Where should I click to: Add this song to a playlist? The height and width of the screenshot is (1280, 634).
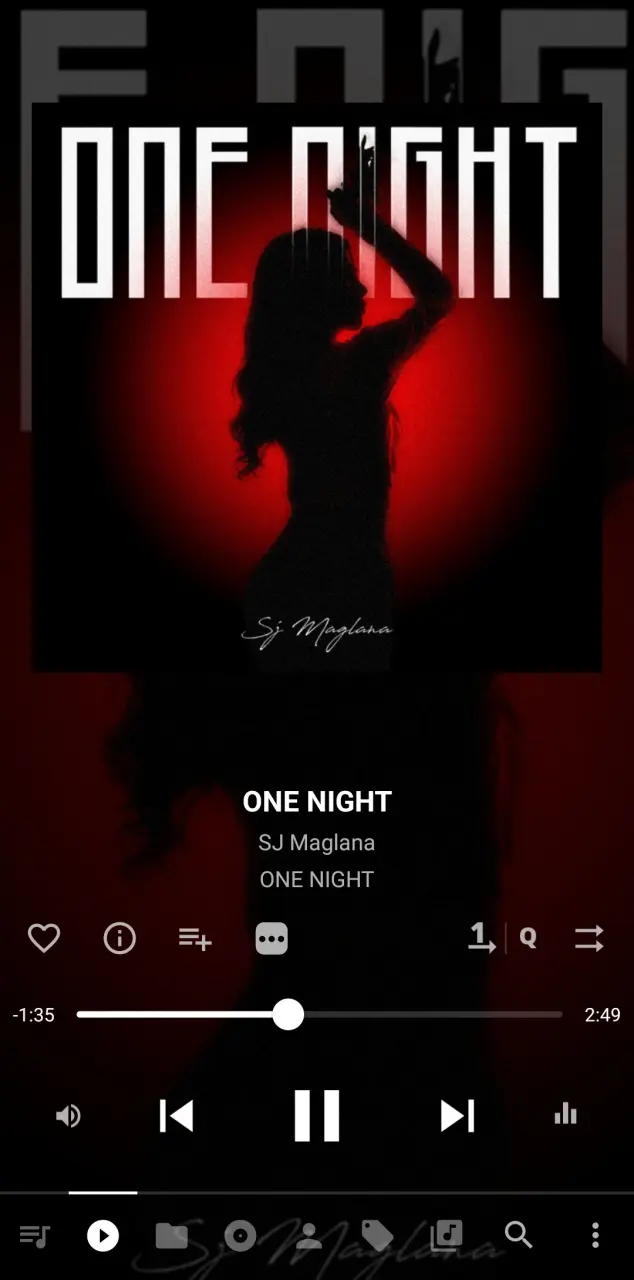[x=195, y=938]
